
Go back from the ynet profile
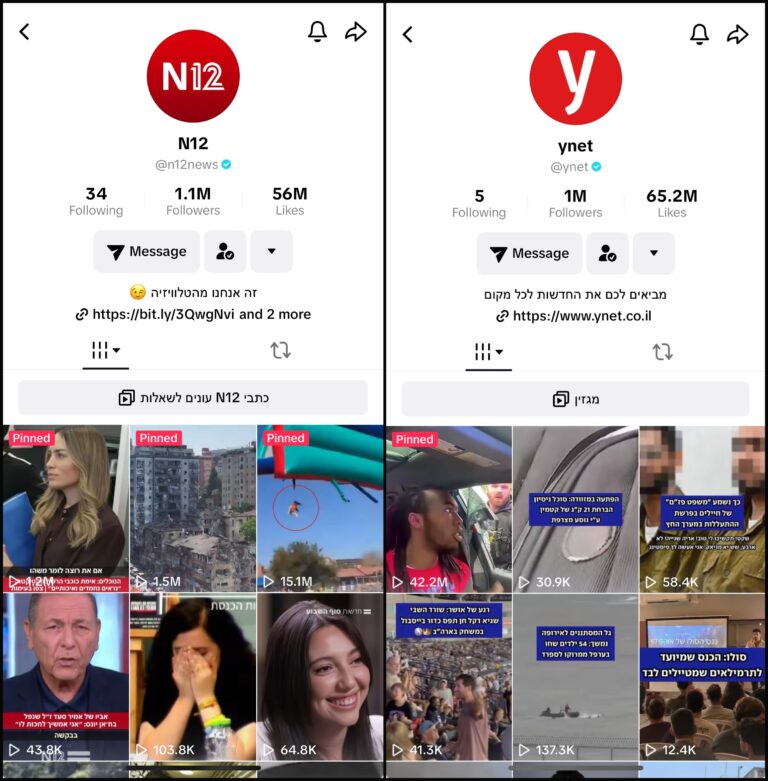point(408,34)
